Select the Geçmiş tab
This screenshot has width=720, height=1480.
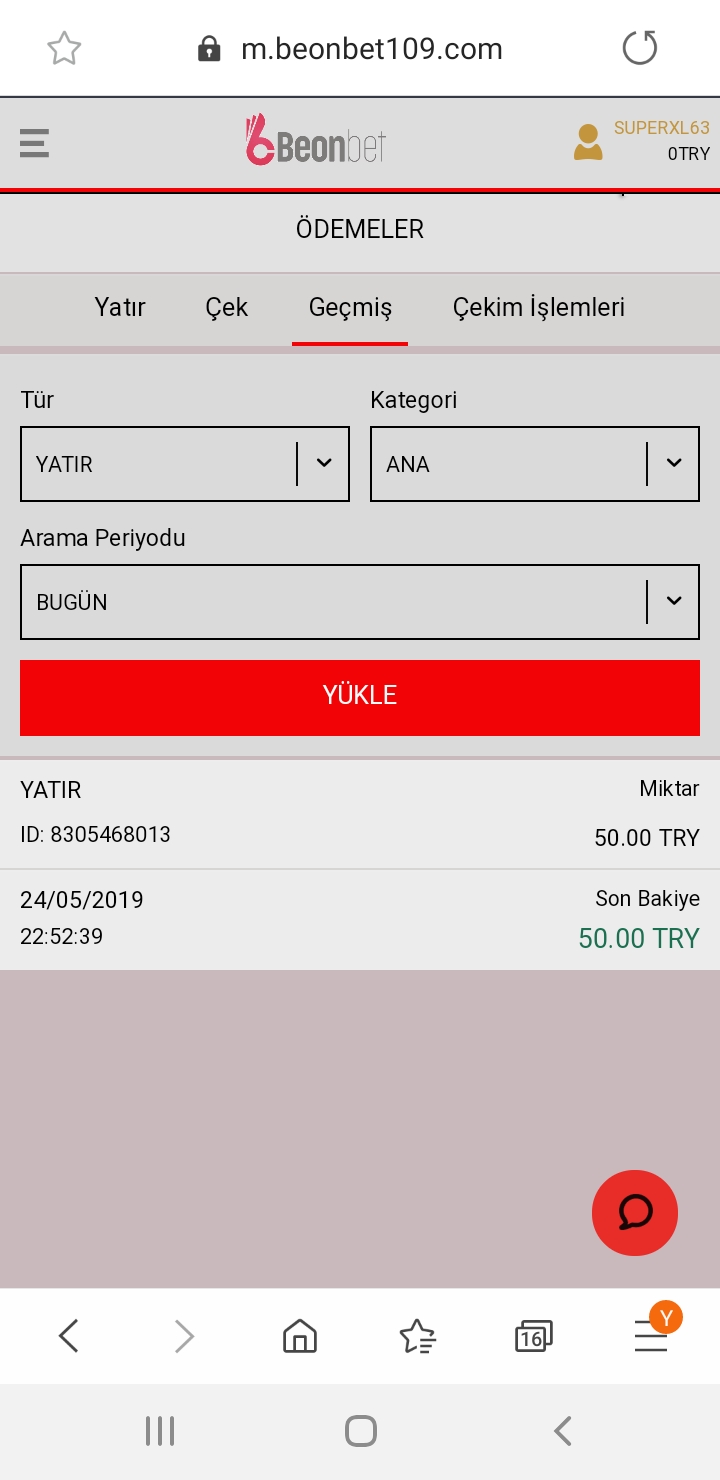[x=350, y=308]
